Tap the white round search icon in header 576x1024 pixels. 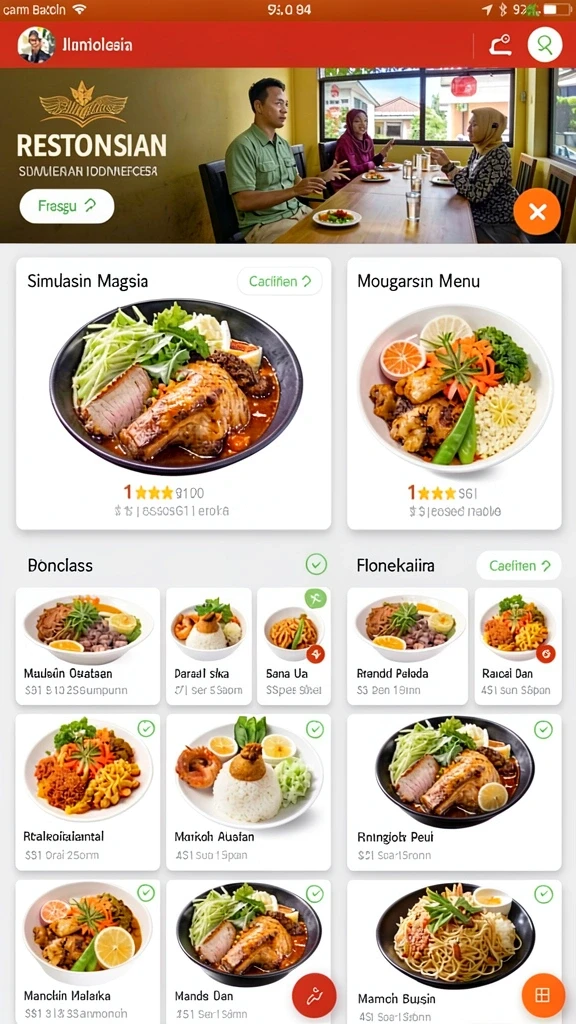pyautogui.click(x=545, y=45)
